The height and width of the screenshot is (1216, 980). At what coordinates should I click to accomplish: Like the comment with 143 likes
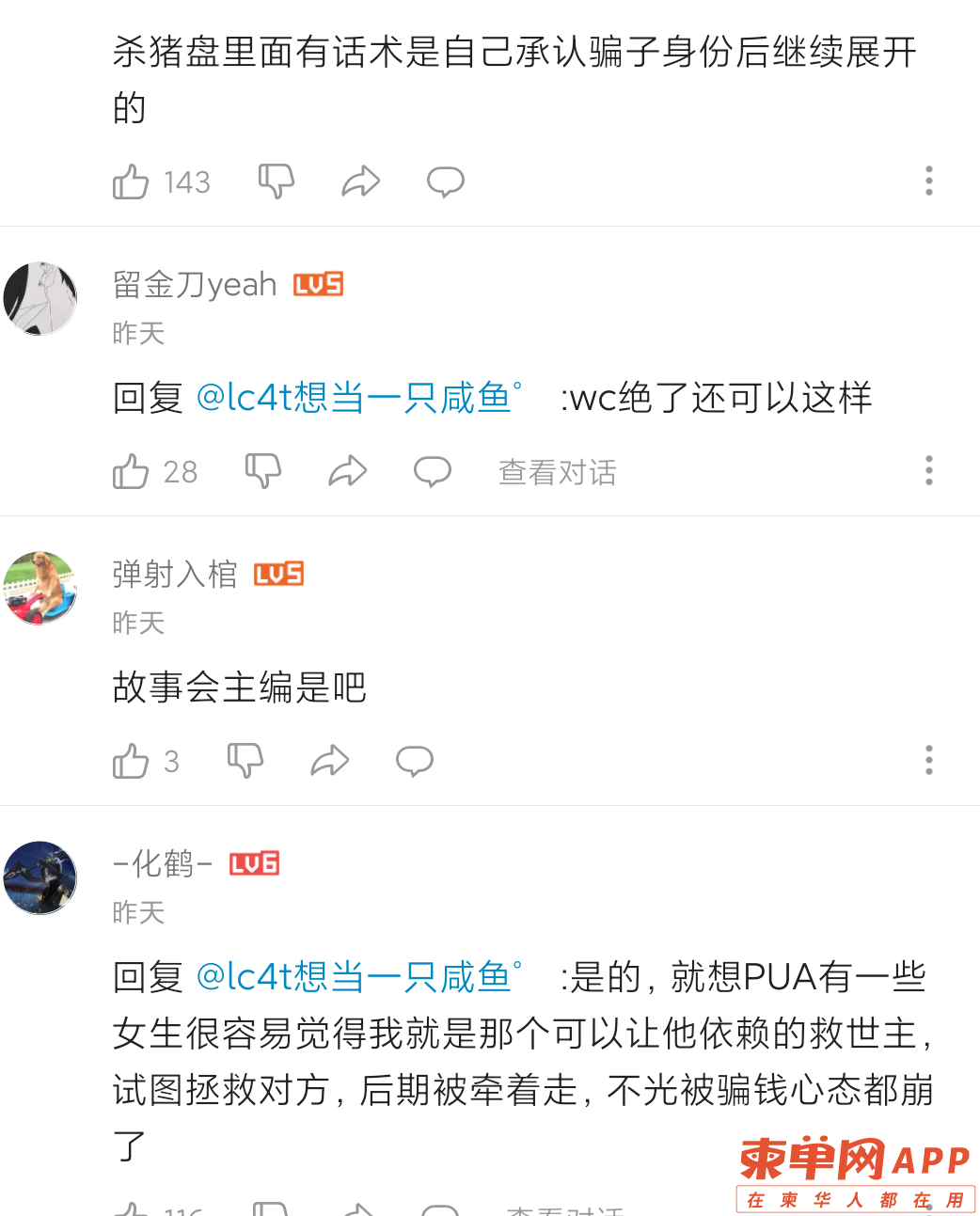tap(131, 182)
